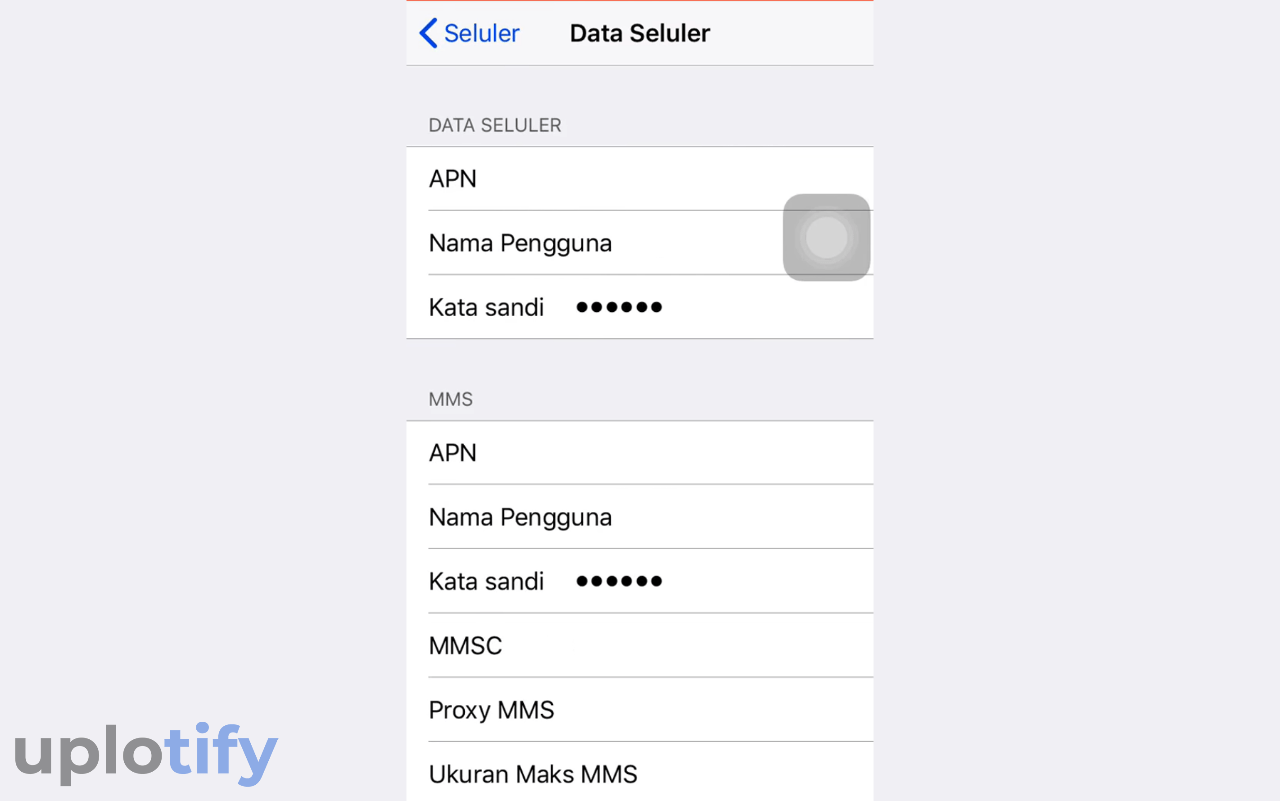Viewport: 1280px width, 801px height.
Task: Go back to Seluler settings
Action: (x=469, y=33)
